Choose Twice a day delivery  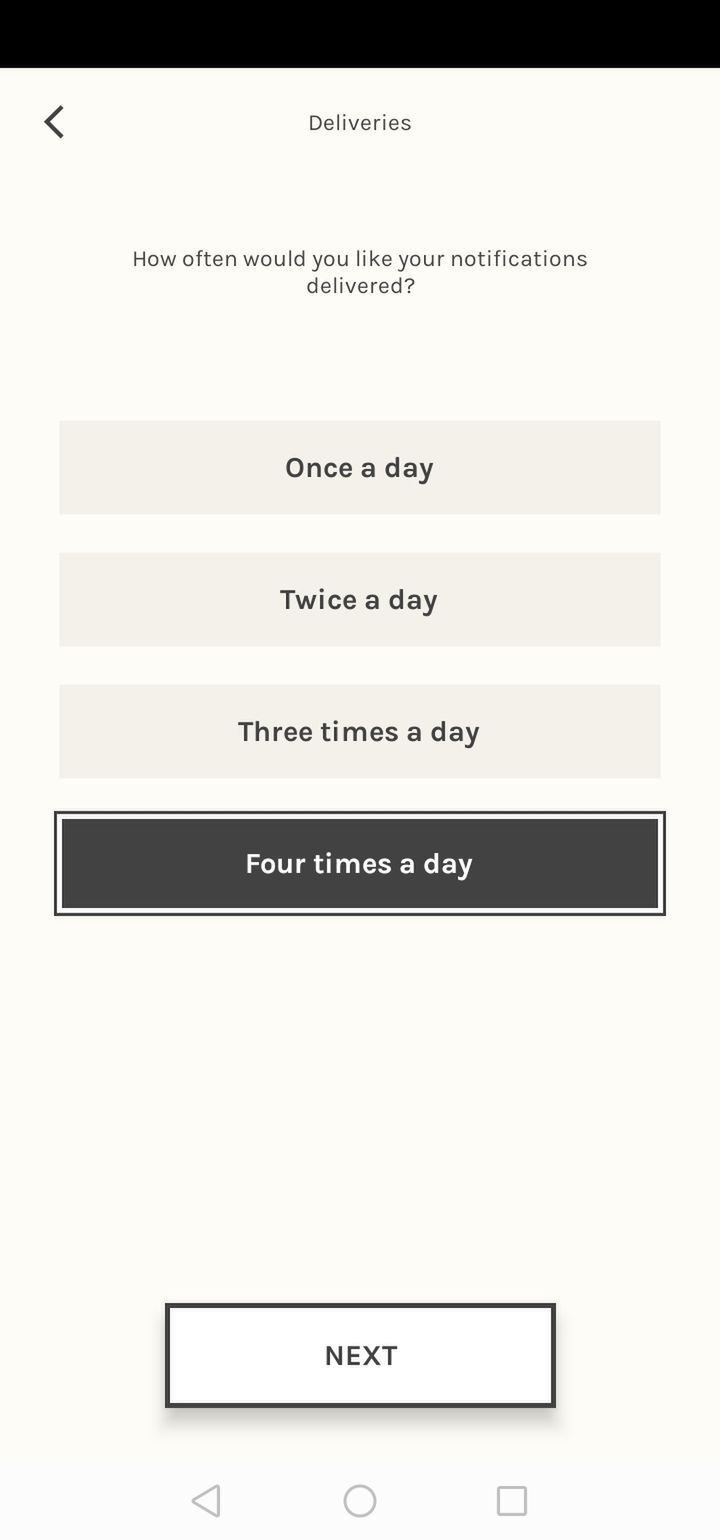[360, 599]
